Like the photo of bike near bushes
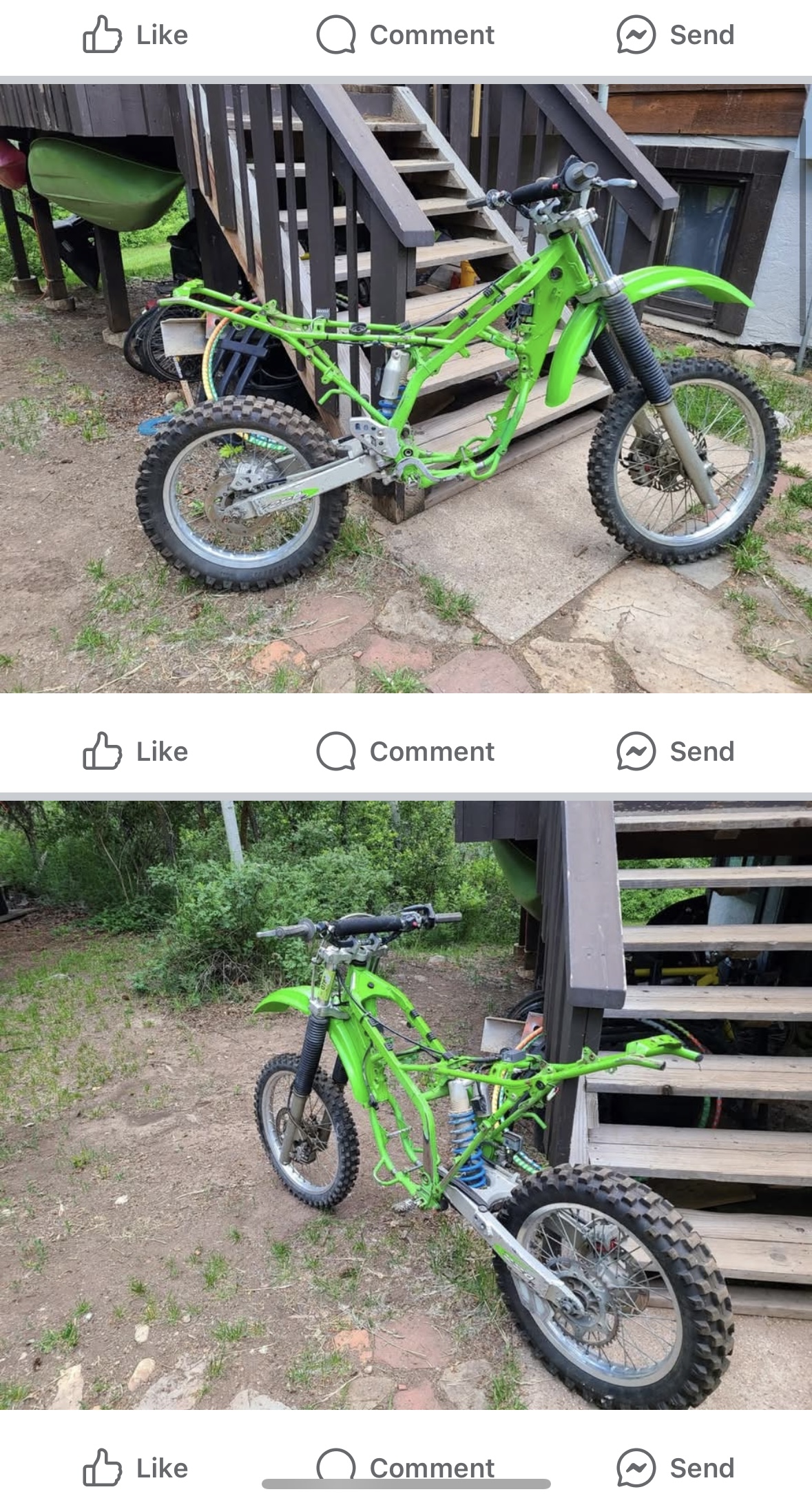 [x=136, y=1467]
